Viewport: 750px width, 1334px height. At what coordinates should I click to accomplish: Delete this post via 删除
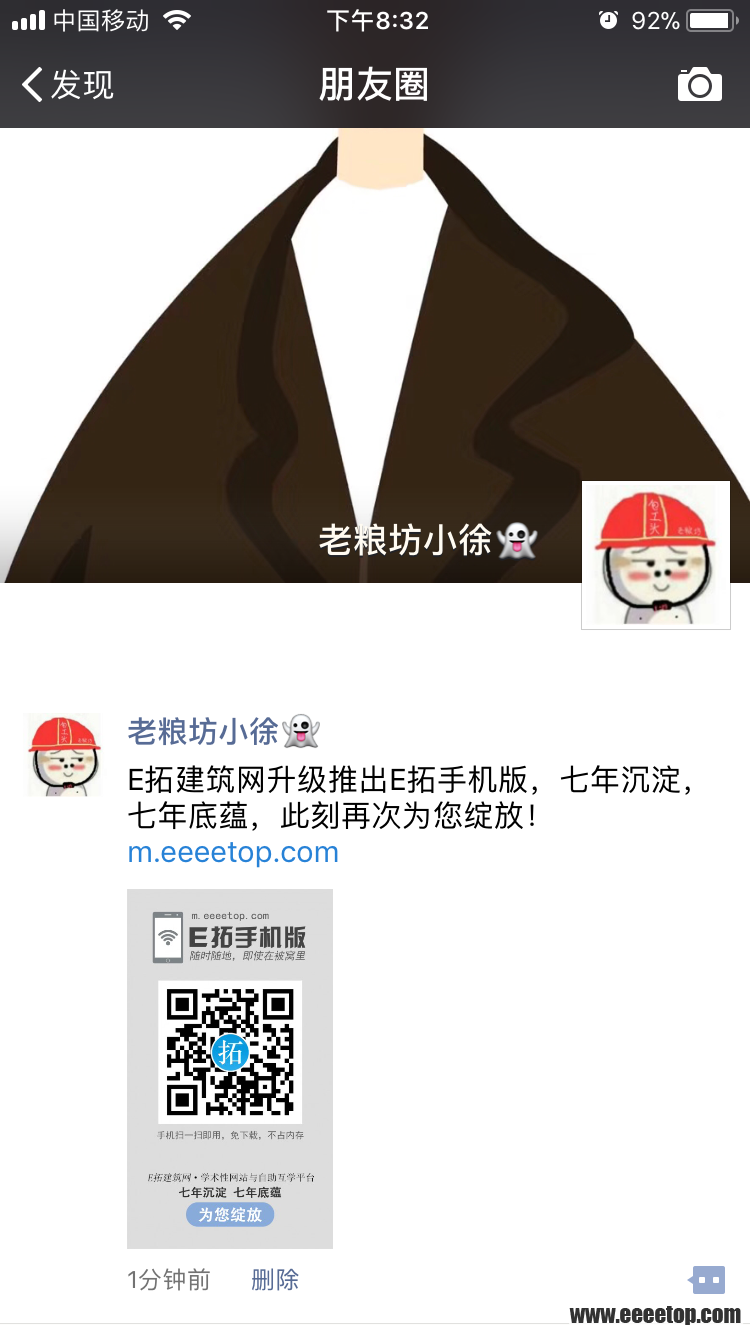point(275,1280)
